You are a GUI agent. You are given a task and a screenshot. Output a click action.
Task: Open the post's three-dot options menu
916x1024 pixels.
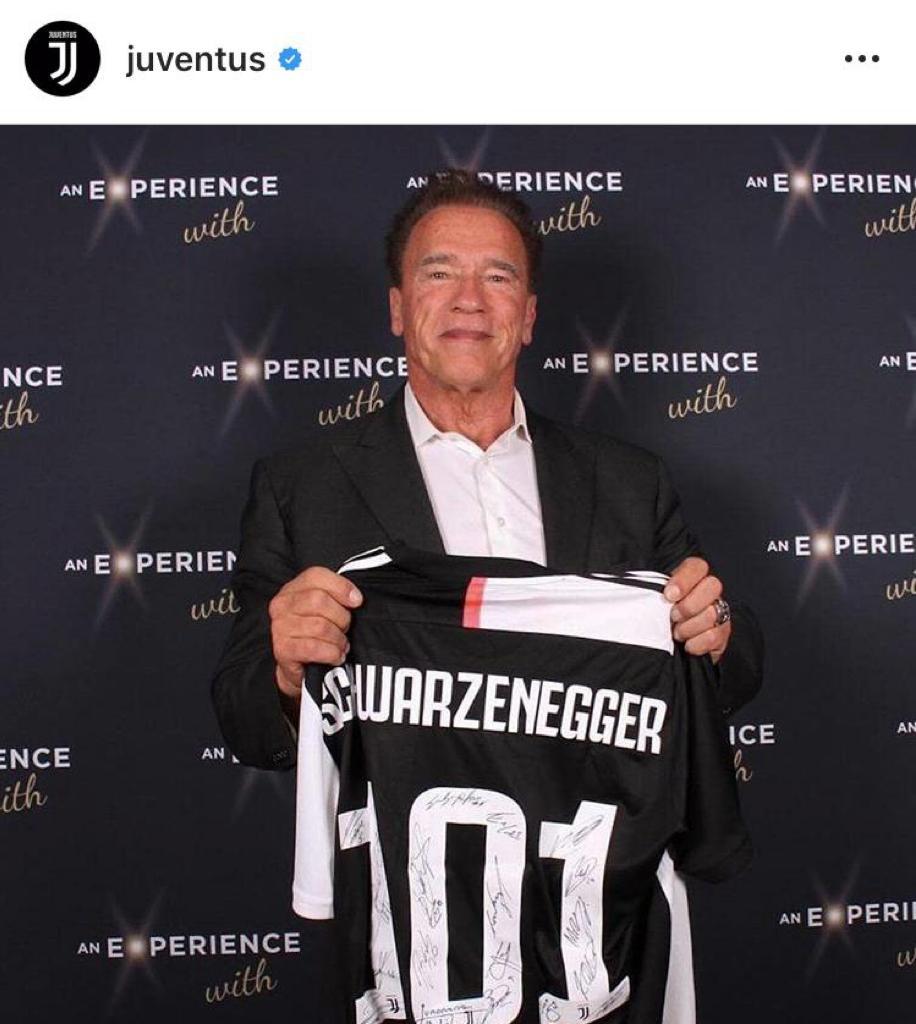861,59
